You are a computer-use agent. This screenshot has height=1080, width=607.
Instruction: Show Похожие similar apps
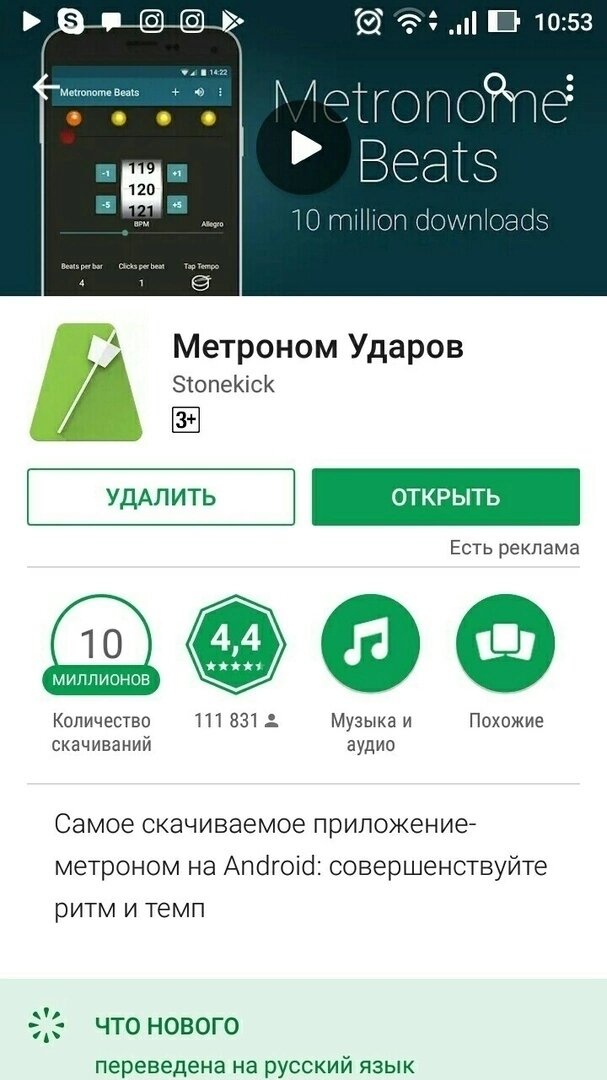506,645
